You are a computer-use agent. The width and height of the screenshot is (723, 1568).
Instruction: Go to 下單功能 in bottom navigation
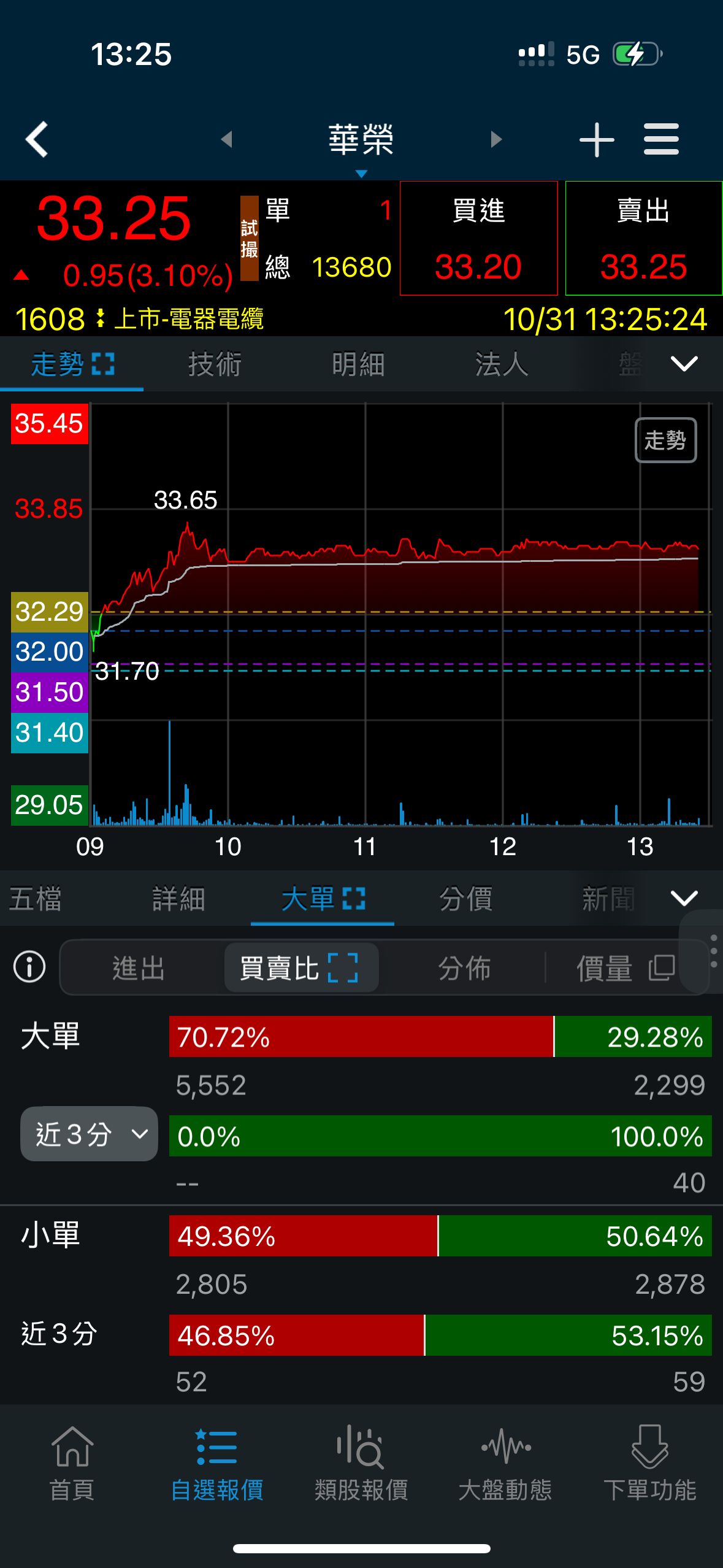click(649, 1463)
